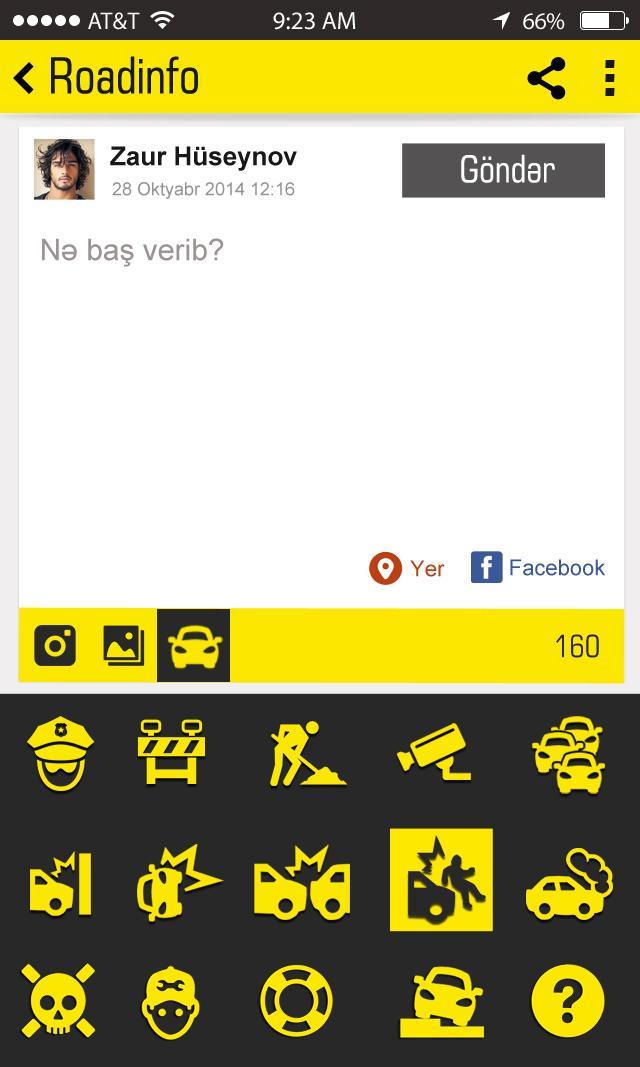Viewport: 640px width, 1067px height.
Task: Open the camera to take a photo
Action: [55, 646]
